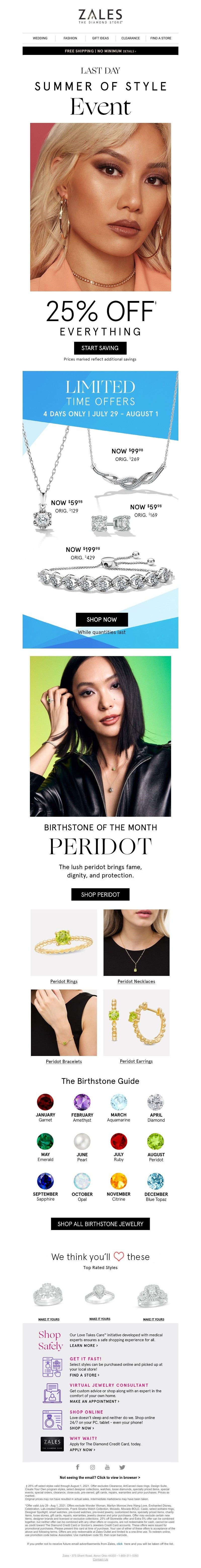Open the Fashion navigation link

(x=70, y=38)
